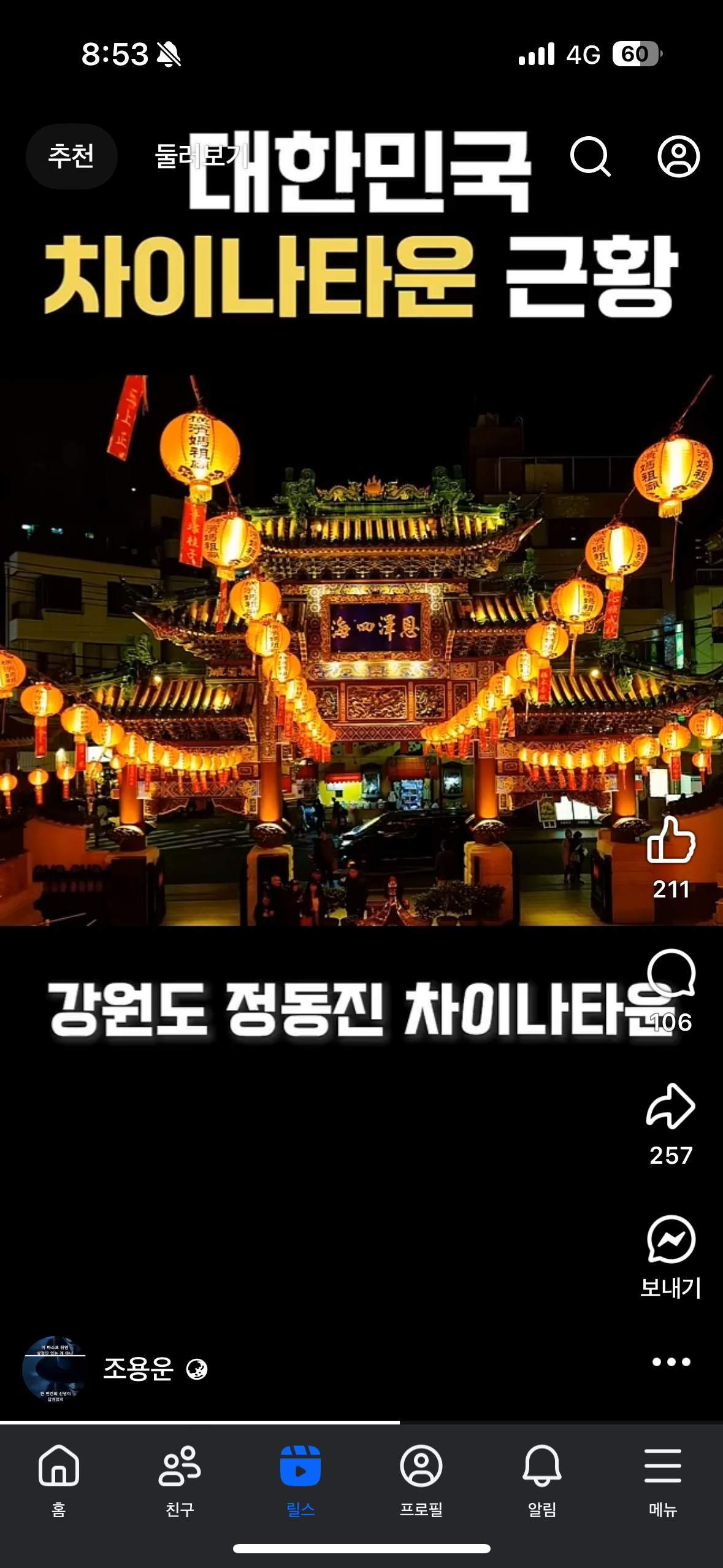Open the comments on this reel
Image resolution: width=723 pixels, height=1568 pixels.
(x=671, y=974)
